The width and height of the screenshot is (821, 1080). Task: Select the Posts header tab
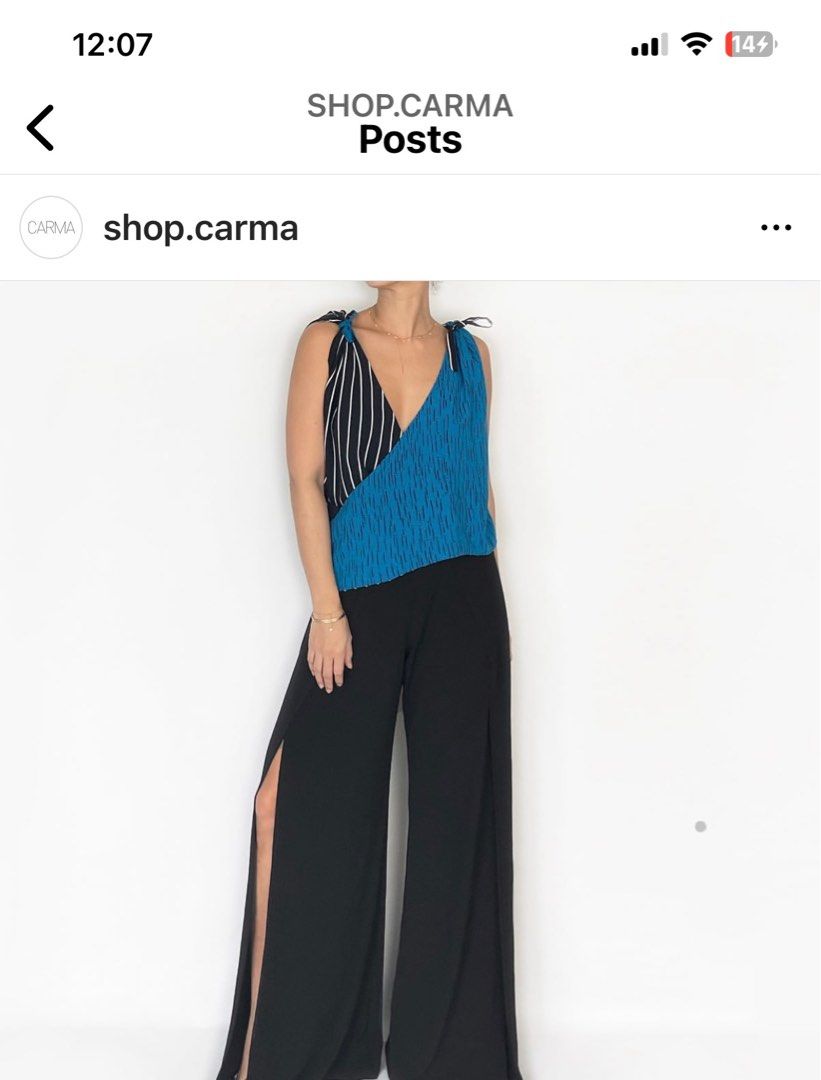[x=409, y=140]
